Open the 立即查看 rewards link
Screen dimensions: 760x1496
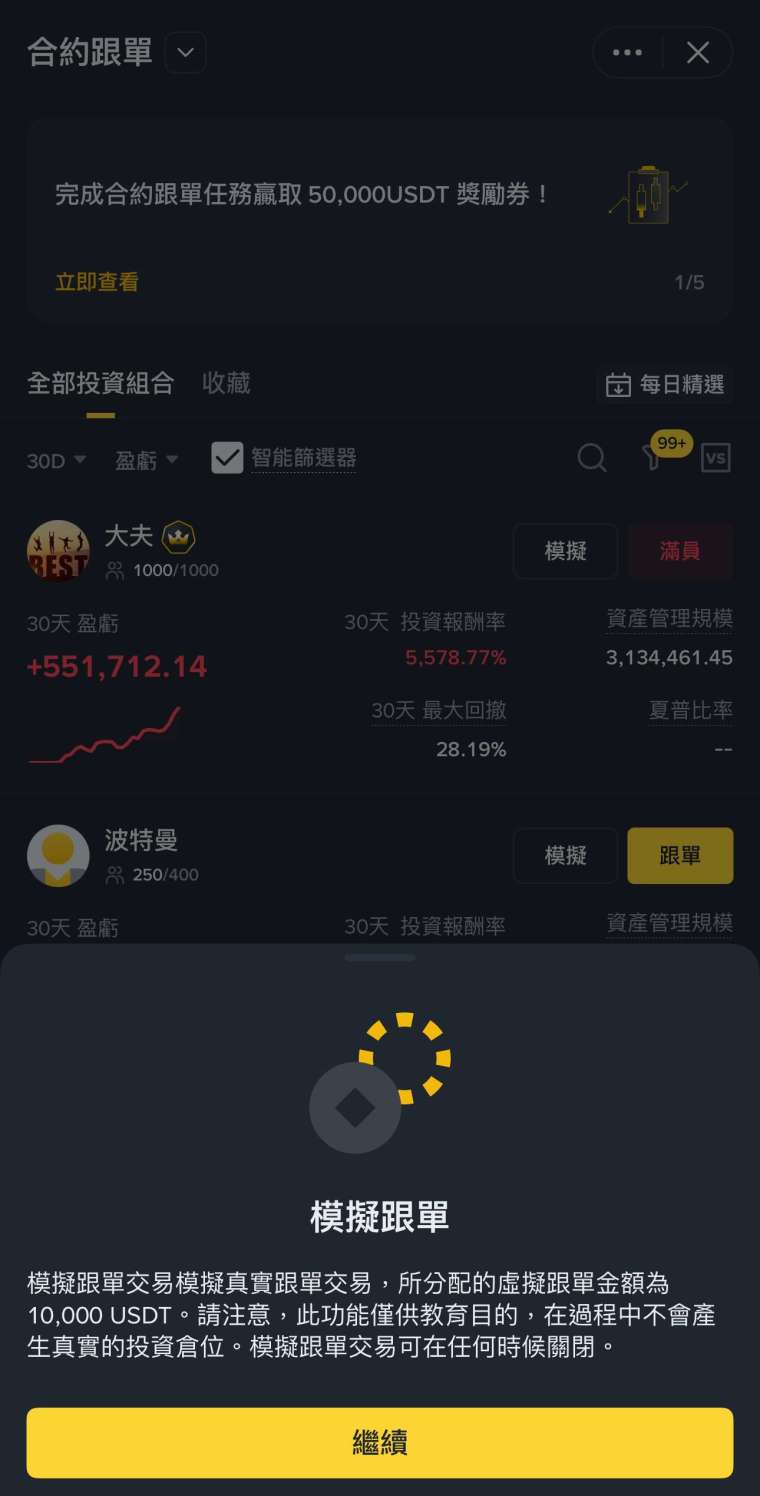[x=97, y=282]
